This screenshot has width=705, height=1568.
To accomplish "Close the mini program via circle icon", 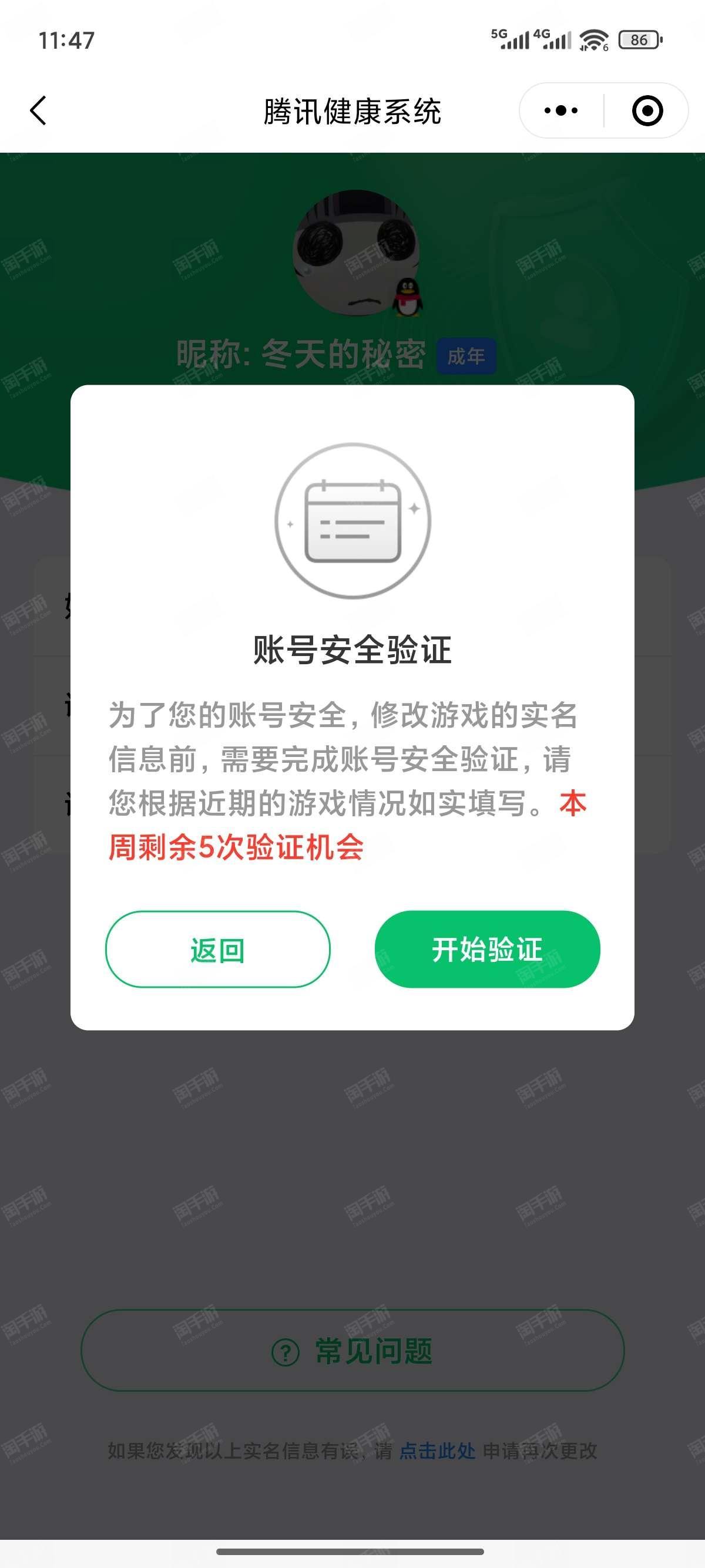I will [647, 111].
